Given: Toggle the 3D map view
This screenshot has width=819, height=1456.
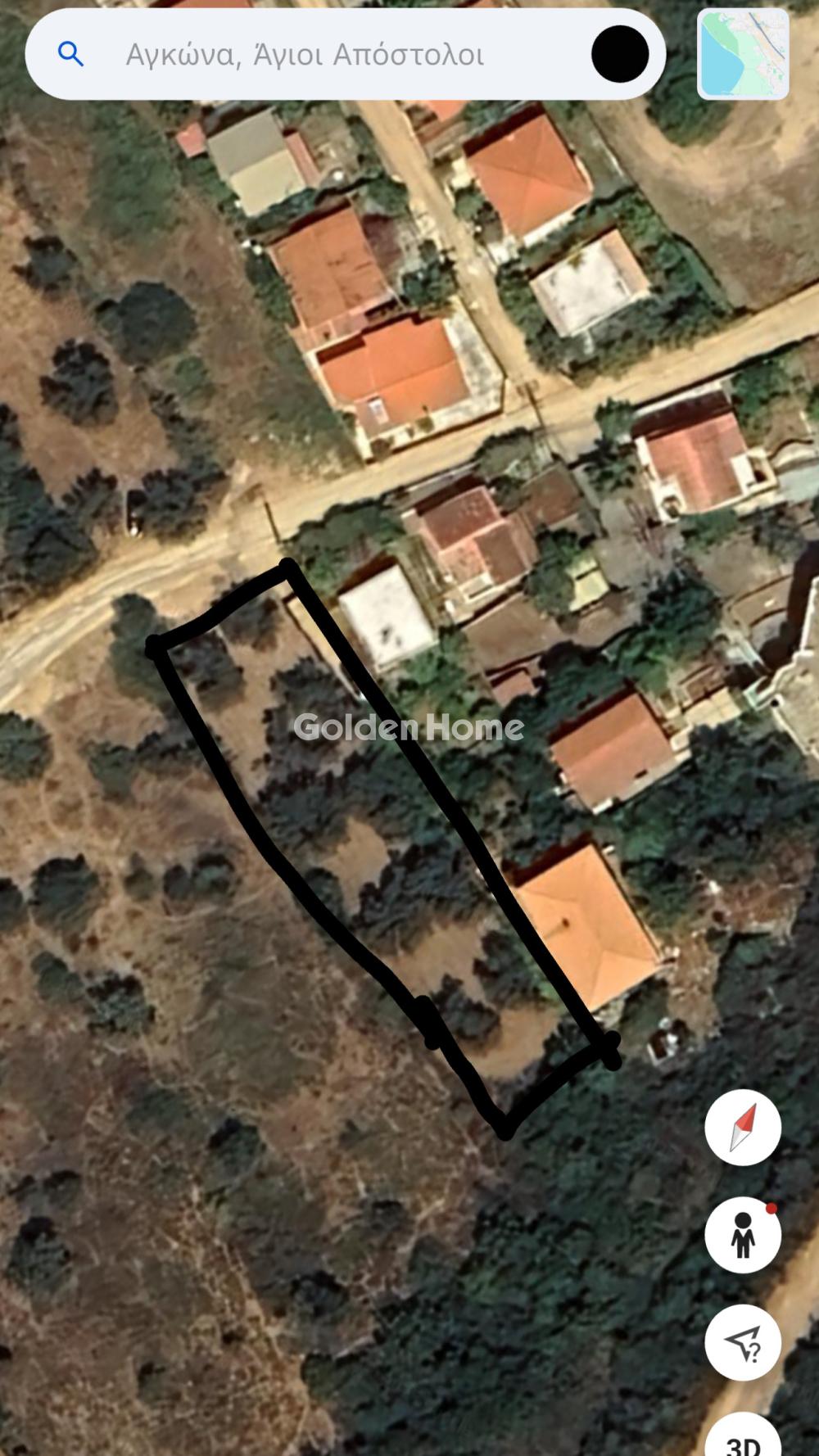Looking at the screenshot, I should (x=743, y=1439).
